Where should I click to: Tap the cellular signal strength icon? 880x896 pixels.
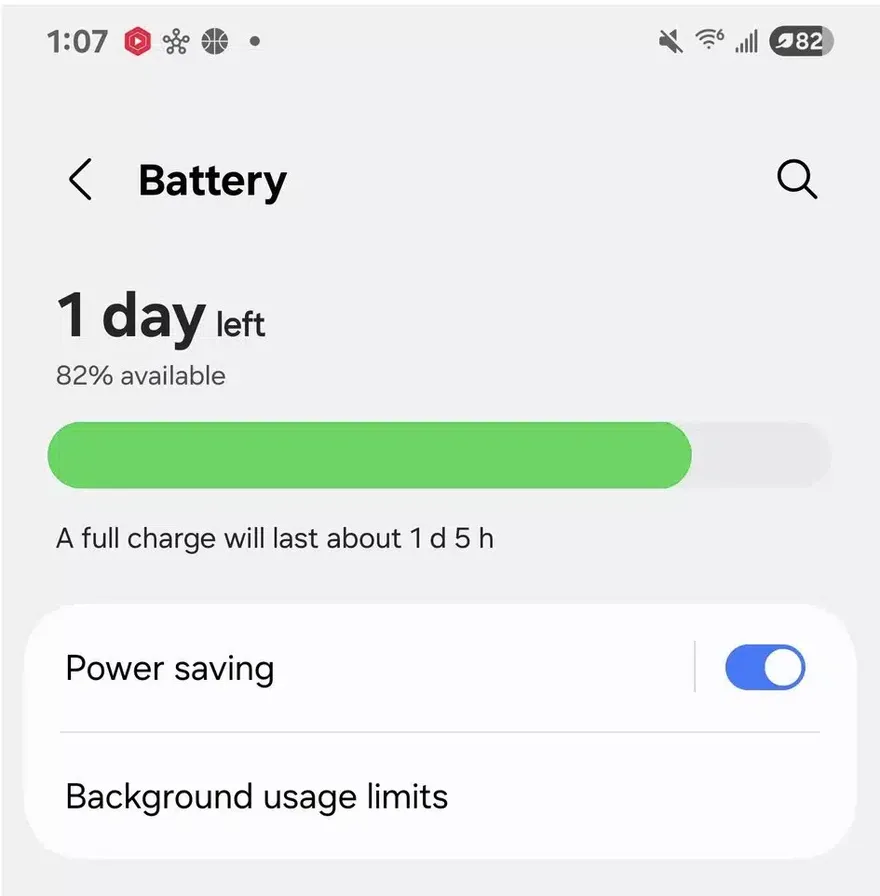745,40
